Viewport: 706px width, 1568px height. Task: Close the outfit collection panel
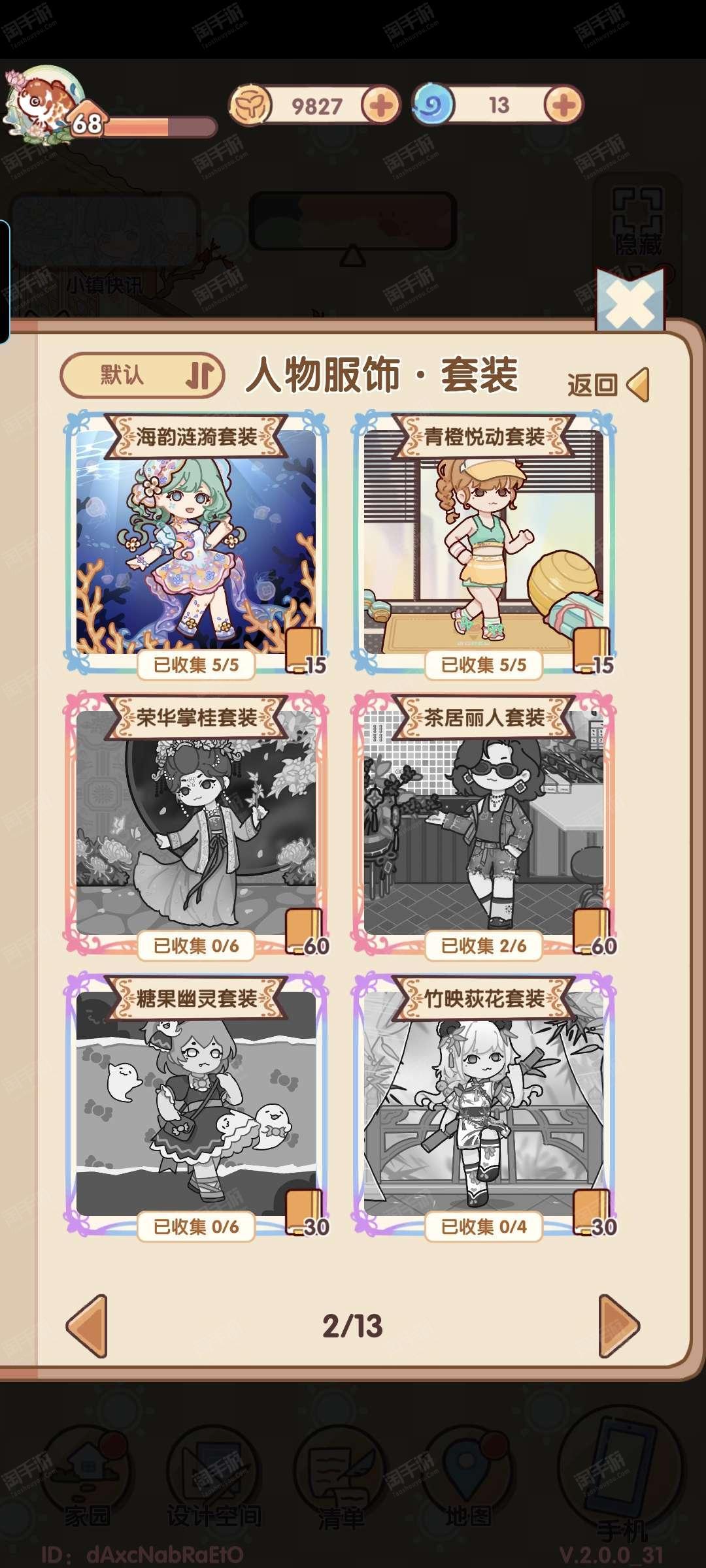coord(630,301)
